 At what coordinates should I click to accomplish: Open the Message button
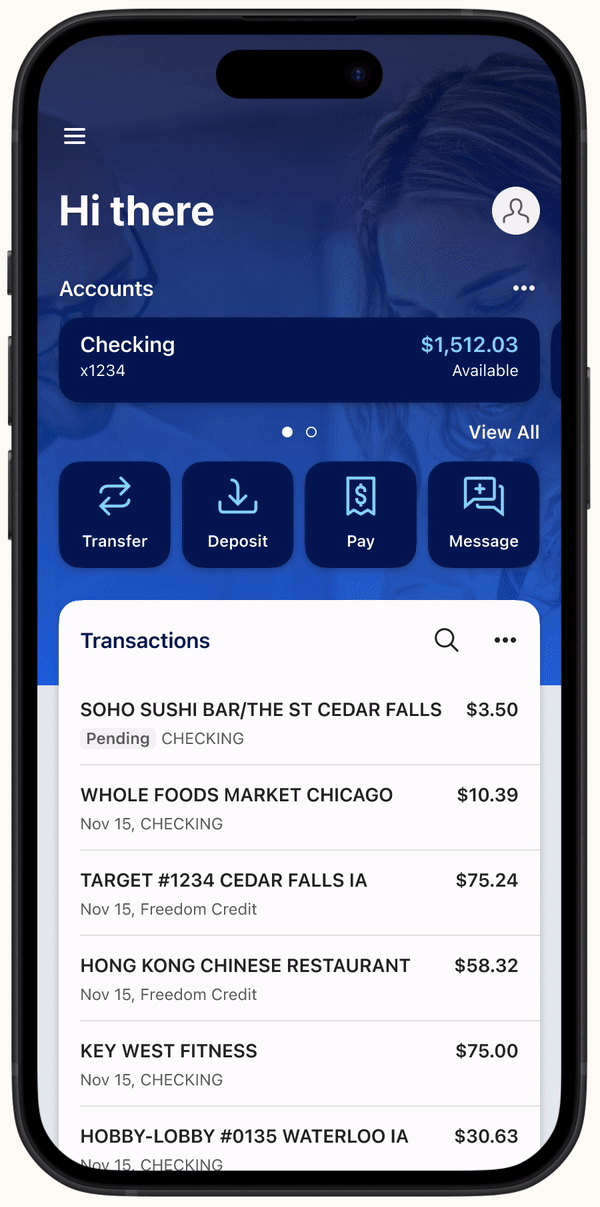tap(483, 514)
